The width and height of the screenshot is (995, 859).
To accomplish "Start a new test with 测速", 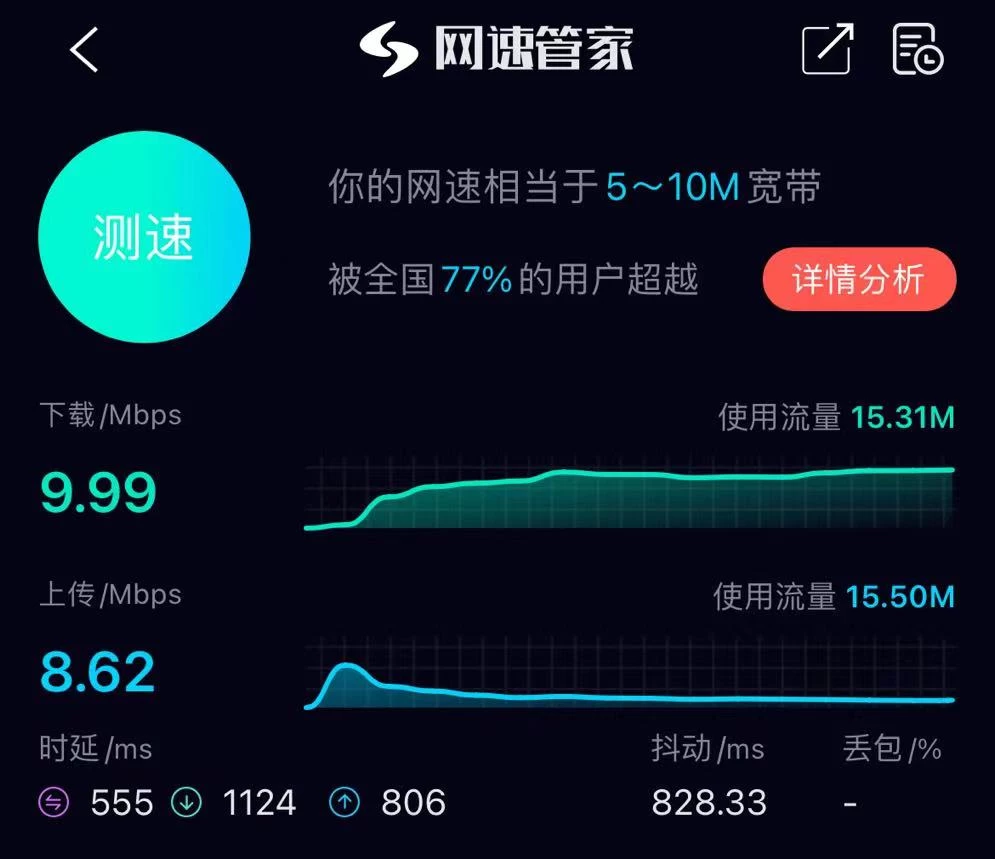I will [143, 237].
